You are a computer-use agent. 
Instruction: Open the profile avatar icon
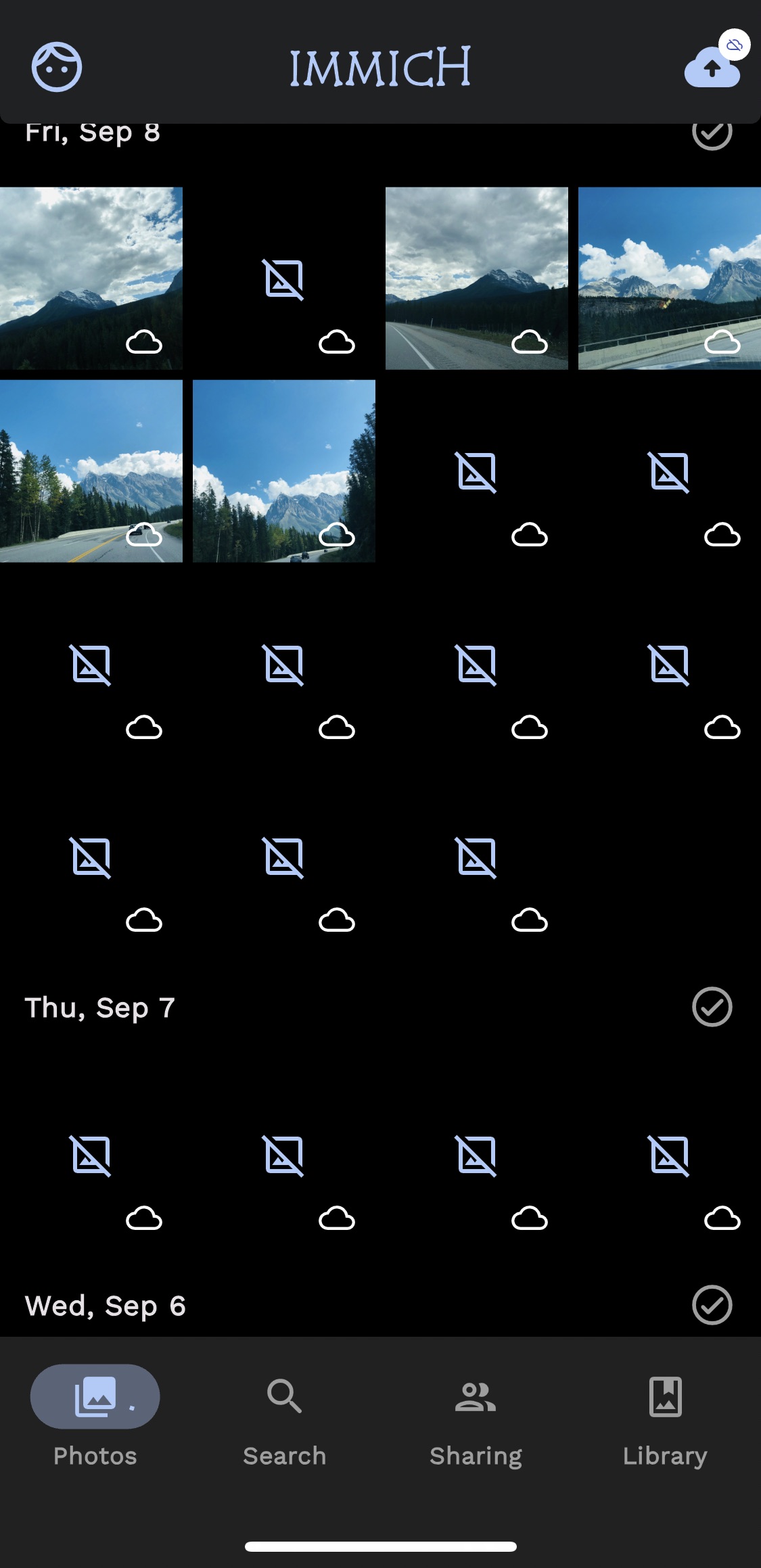(57, 67)
